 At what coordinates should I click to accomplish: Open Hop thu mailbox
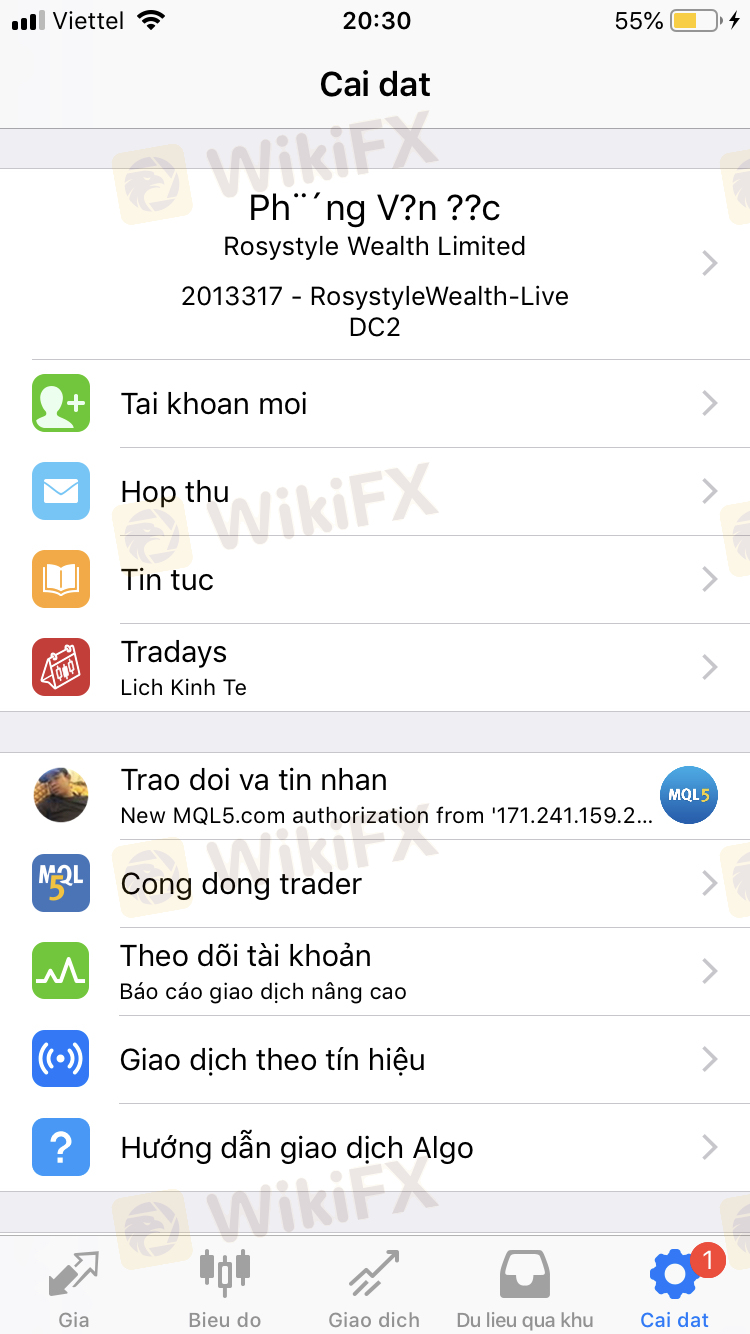click(x=375, y=492)
